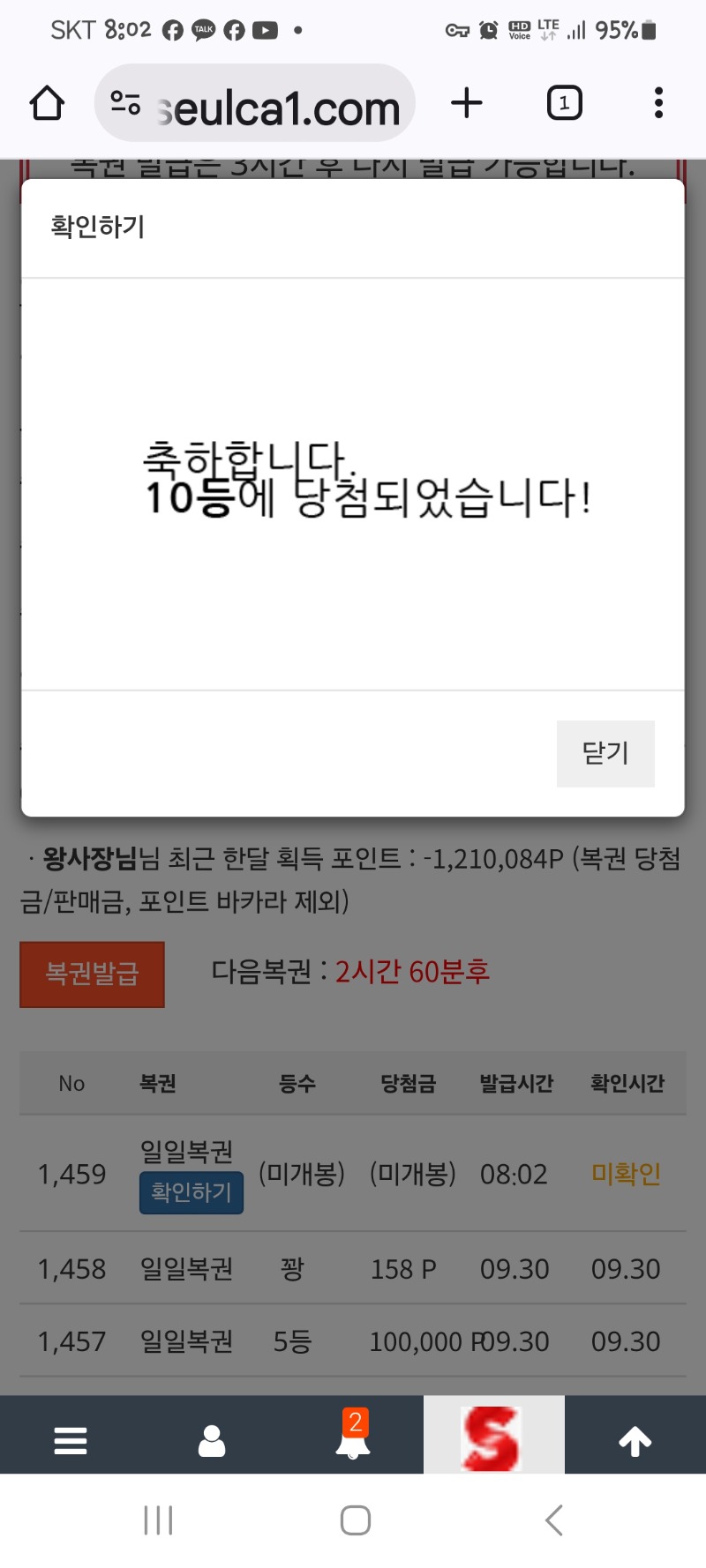This screenshot has width=706, height=1568.
Task: Tap the red S logo tab
Action: [x=493, y=1437]
